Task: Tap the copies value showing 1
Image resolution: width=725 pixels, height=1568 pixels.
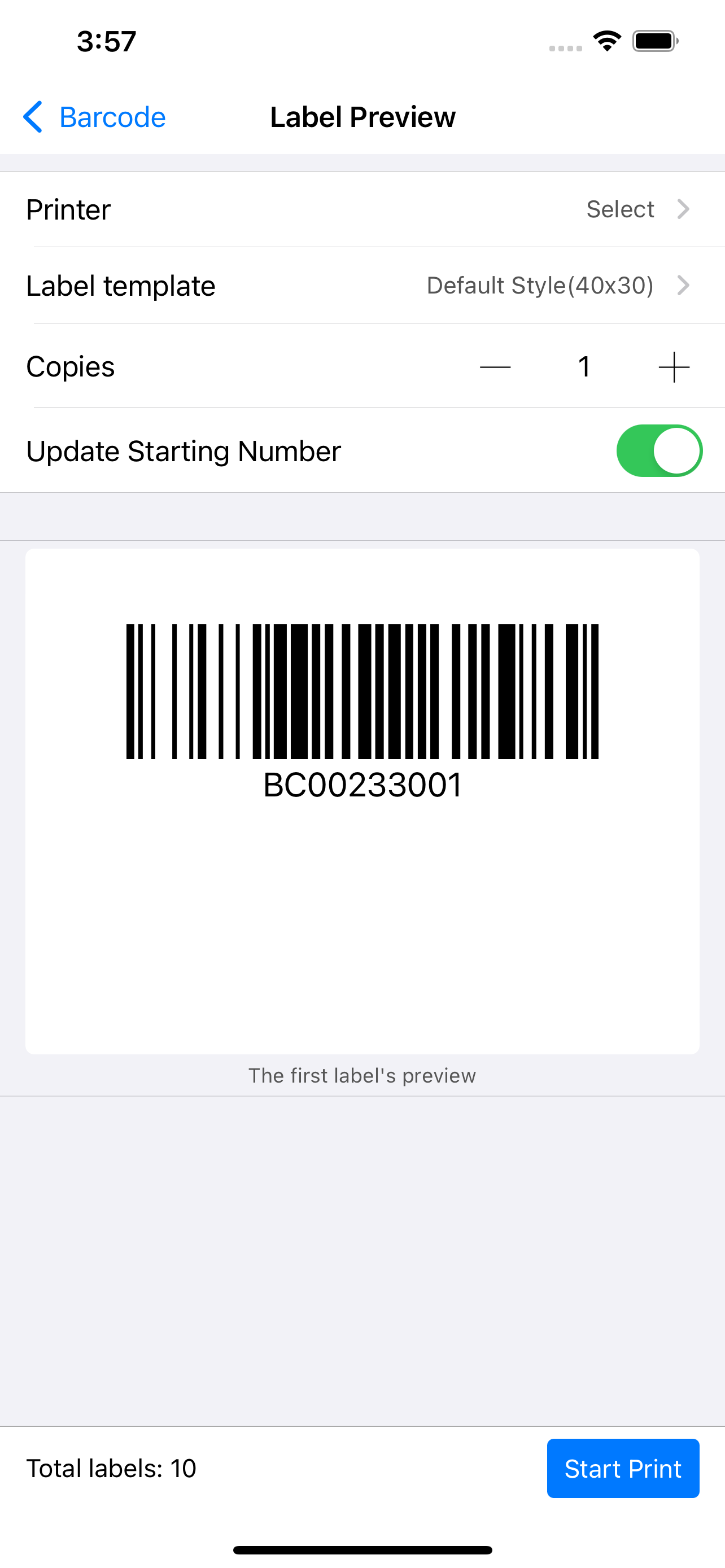Action: 583,366
